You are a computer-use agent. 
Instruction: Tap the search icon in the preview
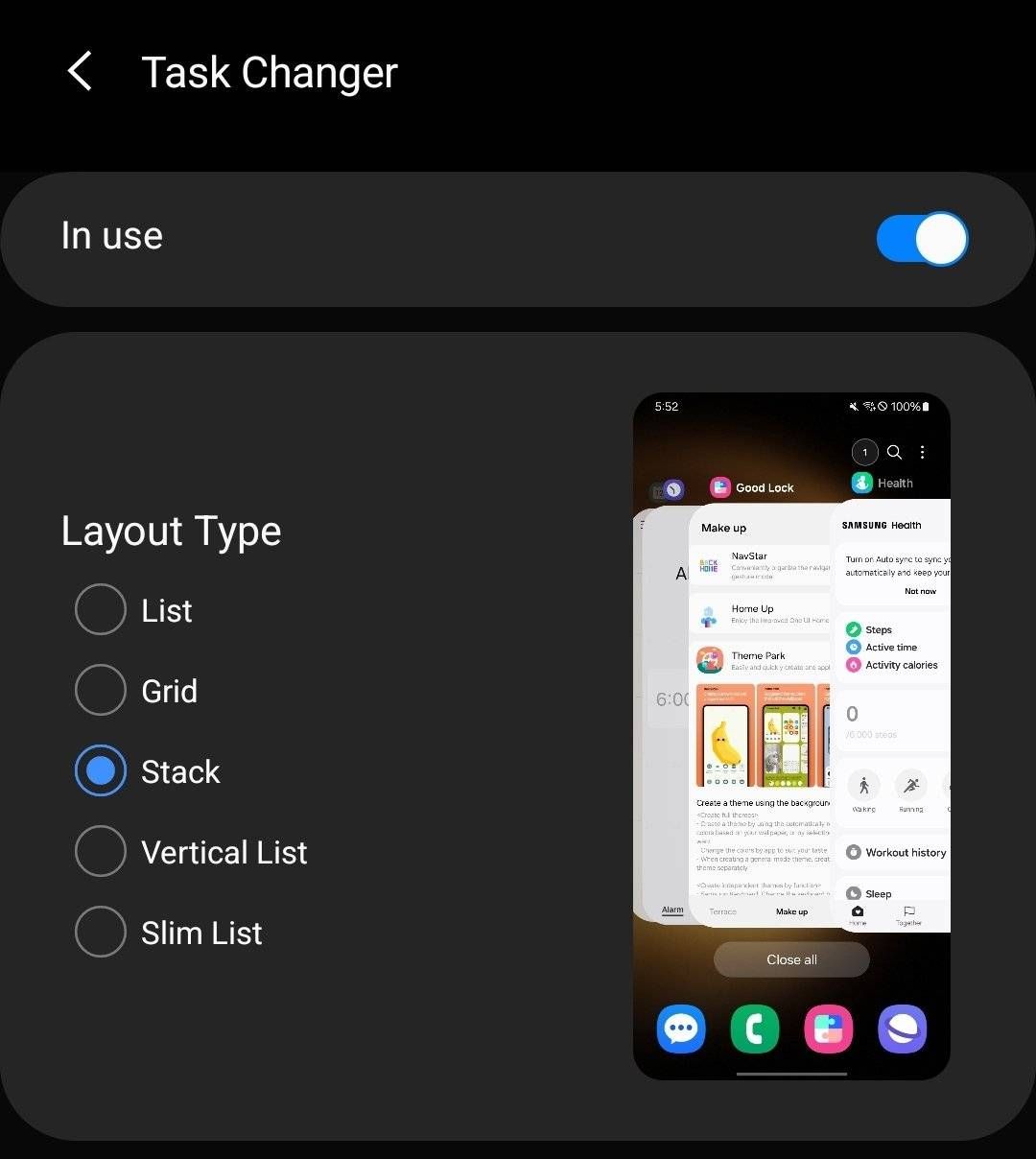click(894, 452)
